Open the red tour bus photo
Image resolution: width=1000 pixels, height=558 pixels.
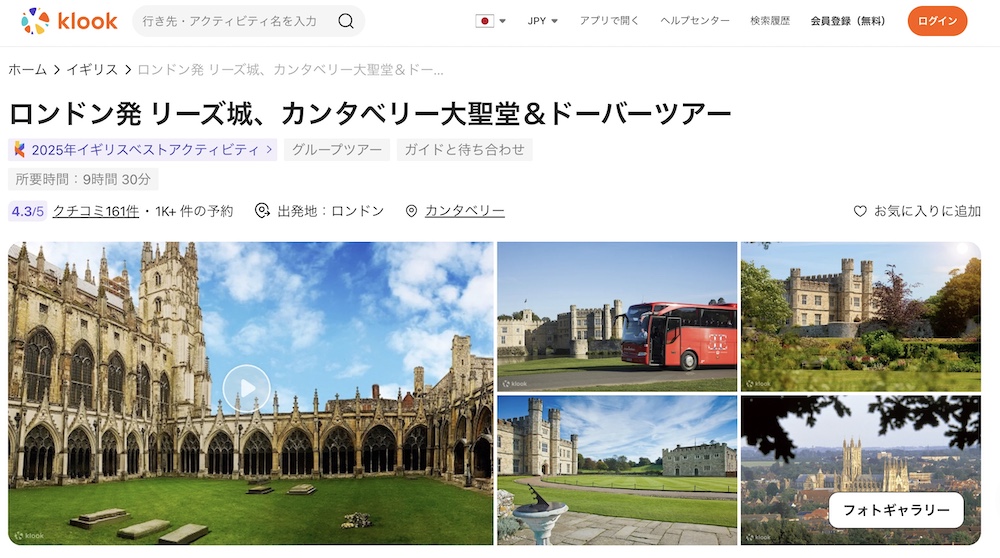616,316
